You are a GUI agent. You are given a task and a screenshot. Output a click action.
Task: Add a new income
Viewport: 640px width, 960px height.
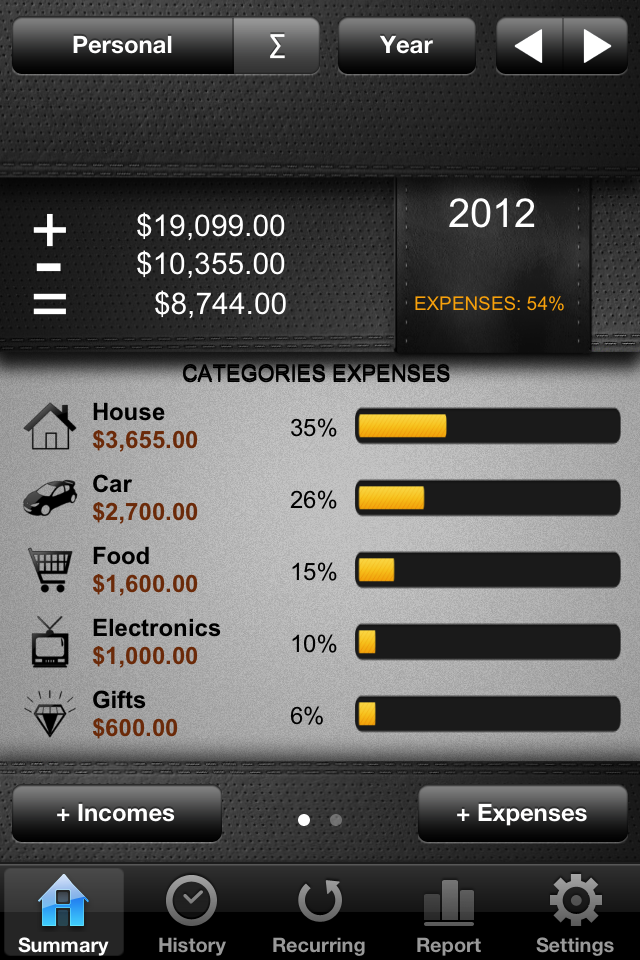coord(116,814)
